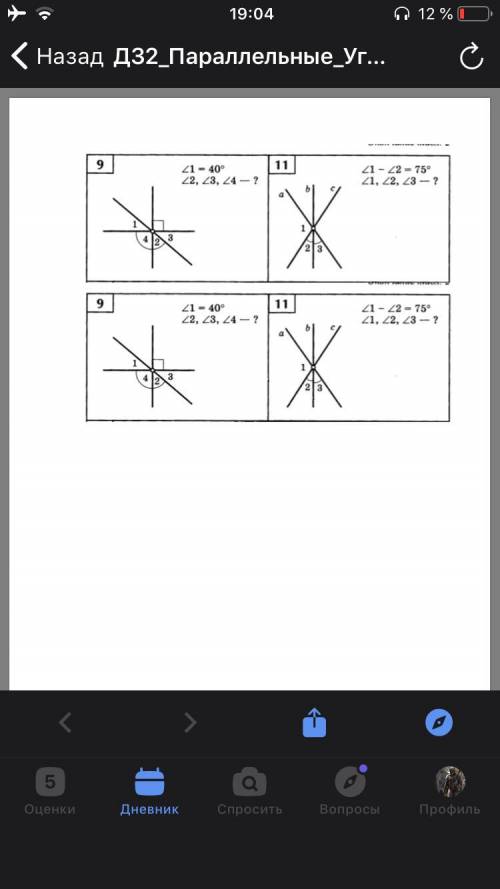
Task: Open the document in the browser via compass icon
Action: pos(439,723)
